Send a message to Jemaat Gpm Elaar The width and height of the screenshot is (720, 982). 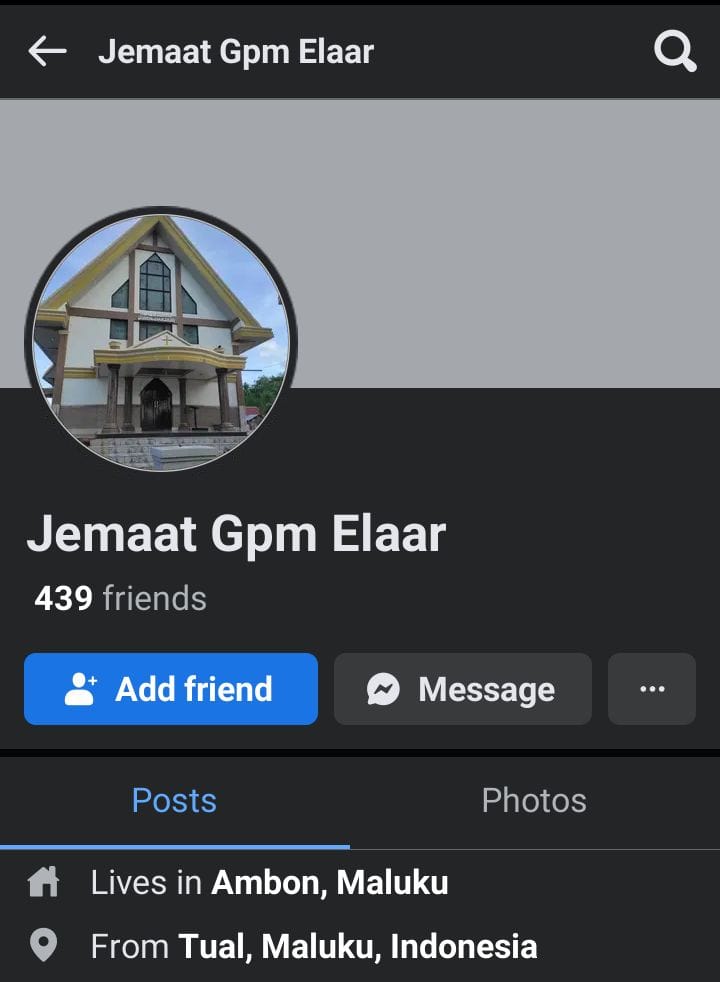(462, 689)
